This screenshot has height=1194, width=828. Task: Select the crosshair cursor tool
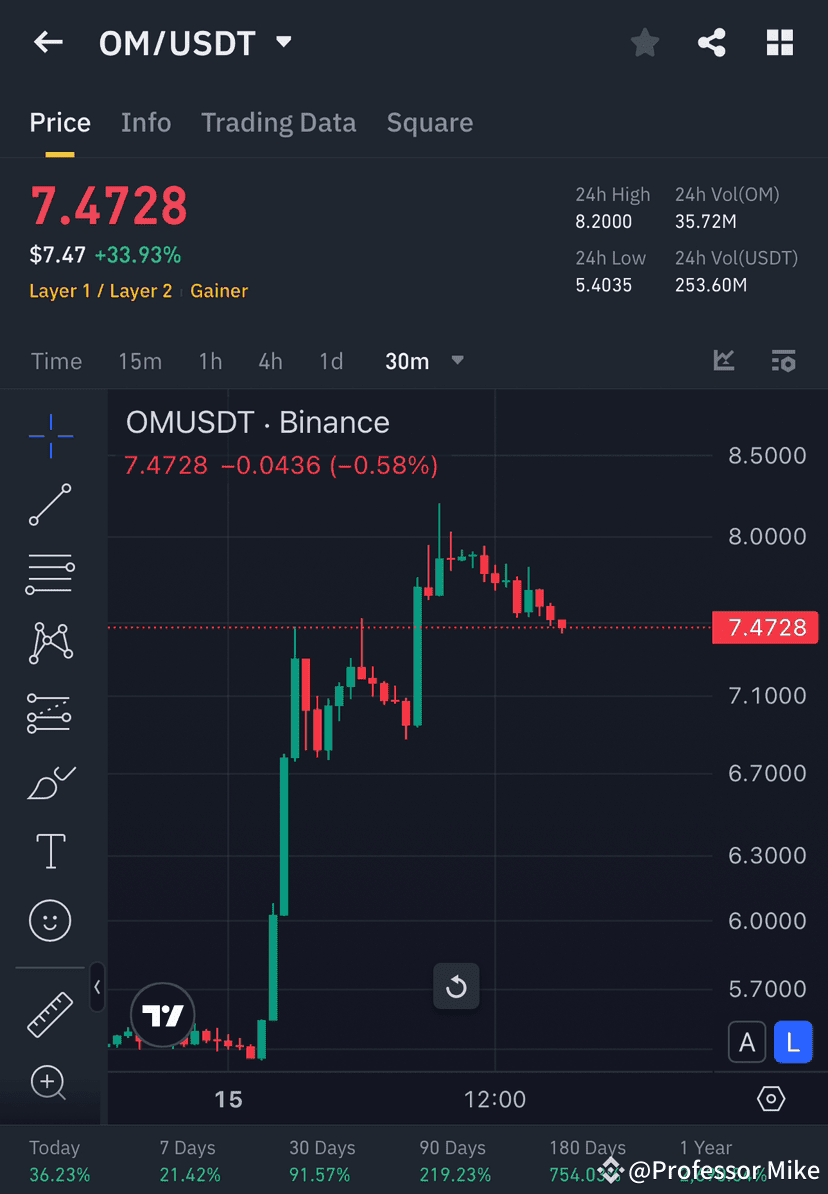50,435
